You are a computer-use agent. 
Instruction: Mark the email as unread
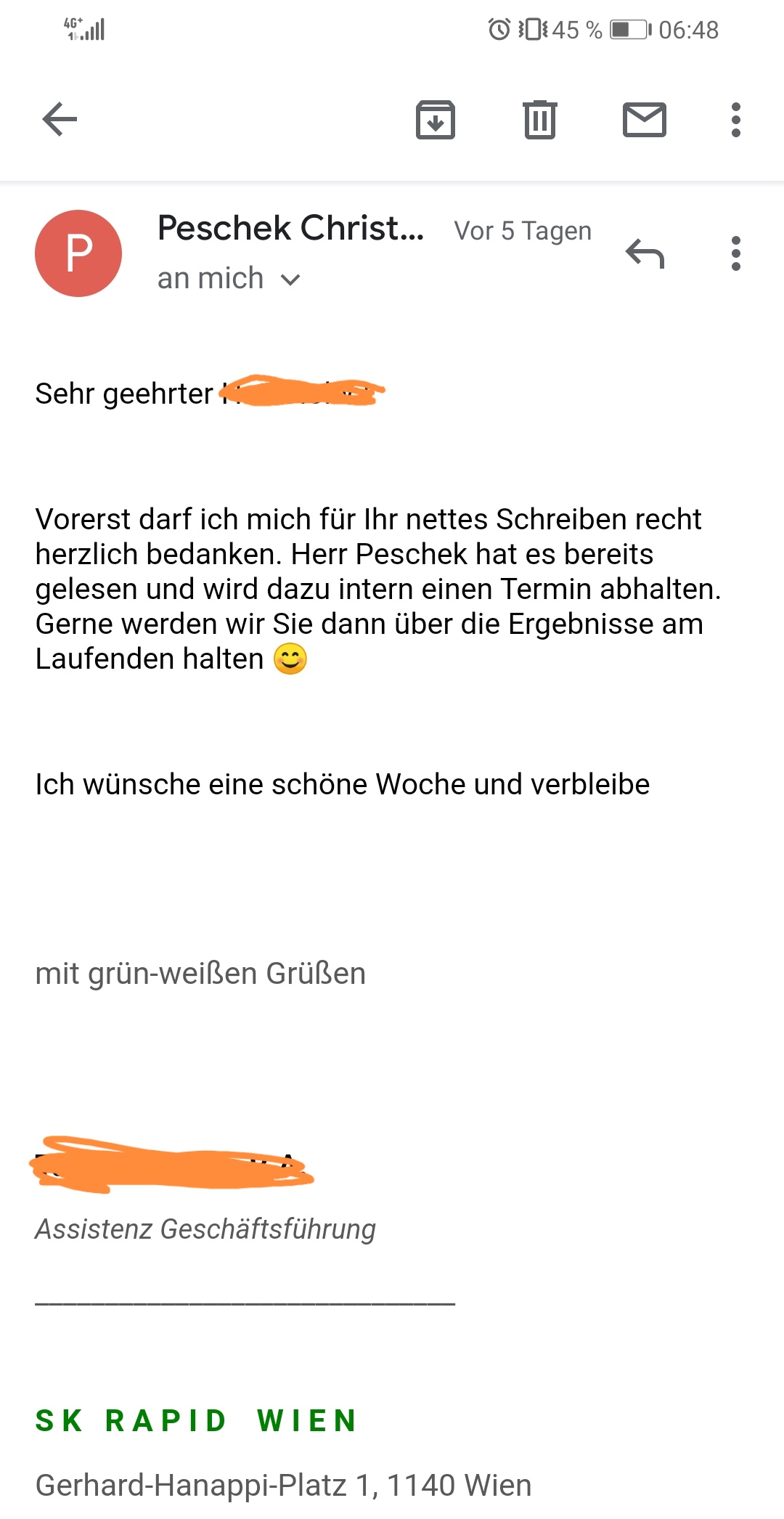pos(645,120)
